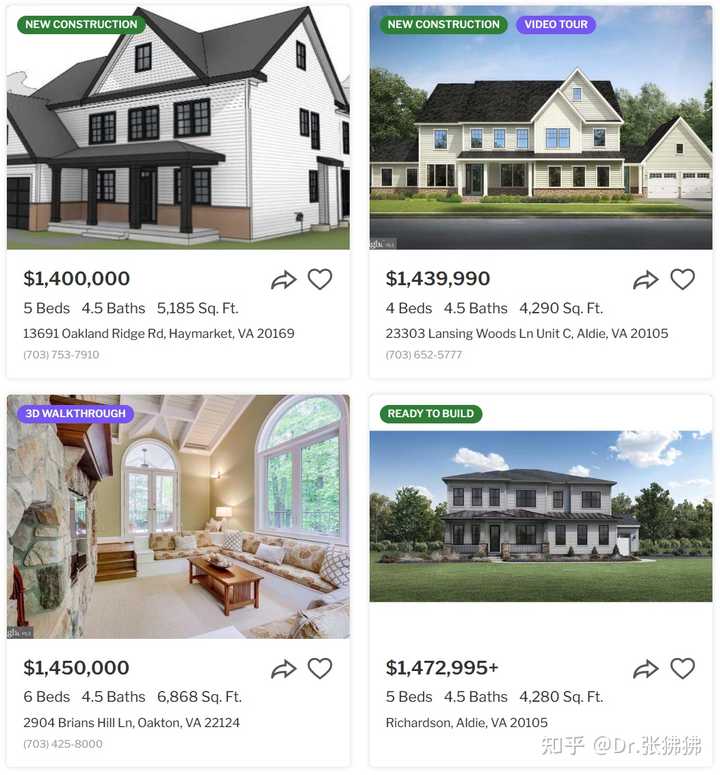Share the $1,450,000 Oakton home
720x775 pixels.
click(284, 669)
